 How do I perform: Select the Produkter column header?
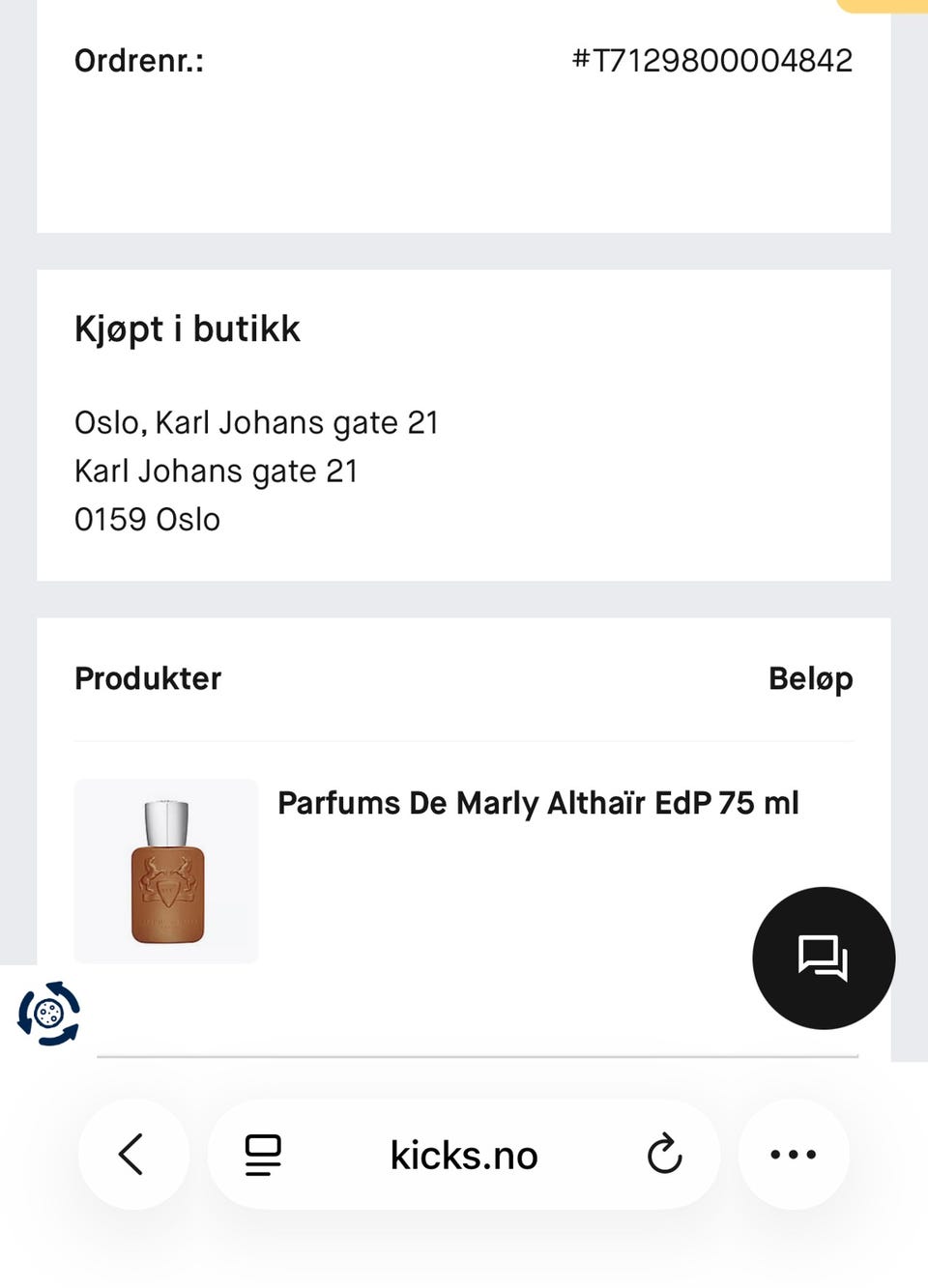(147, 677)
